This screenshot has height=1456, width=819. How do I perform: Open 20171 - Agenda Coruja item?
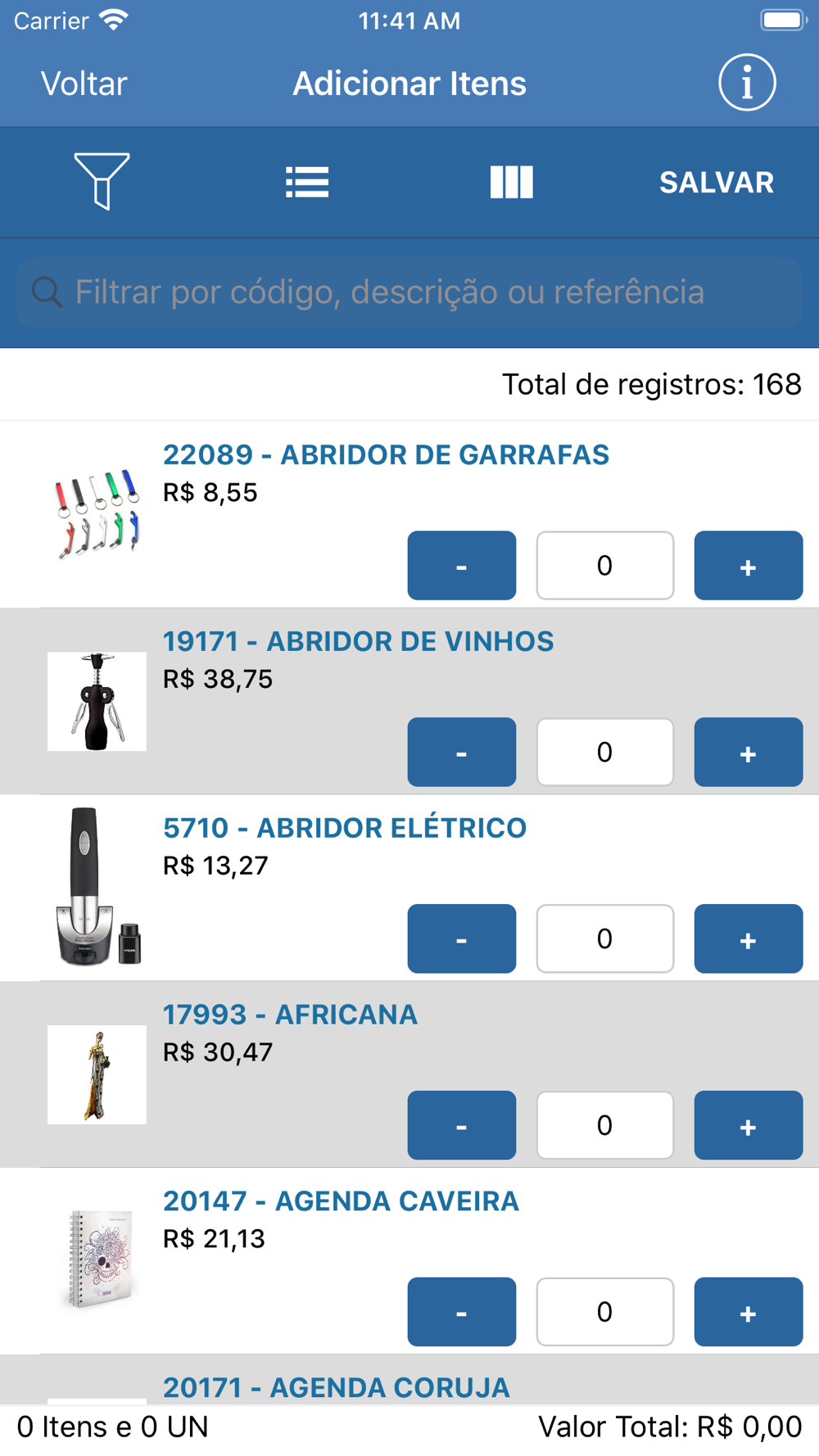click(x=337, y=1387)
